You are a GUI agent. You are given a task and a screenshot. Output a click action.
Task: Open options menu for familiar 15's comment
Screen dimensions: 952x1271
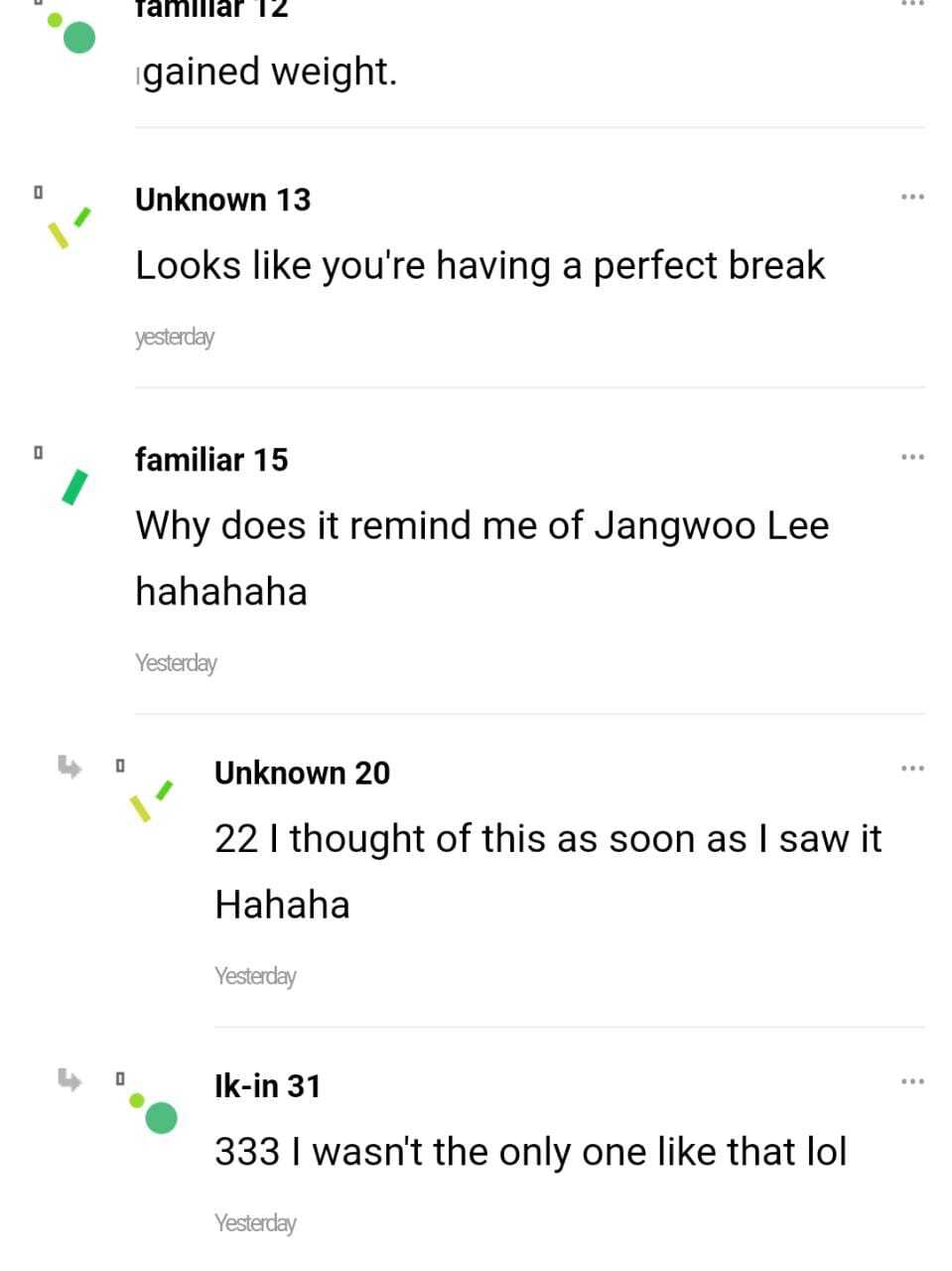pyautogui.click(x=912, y=458)
